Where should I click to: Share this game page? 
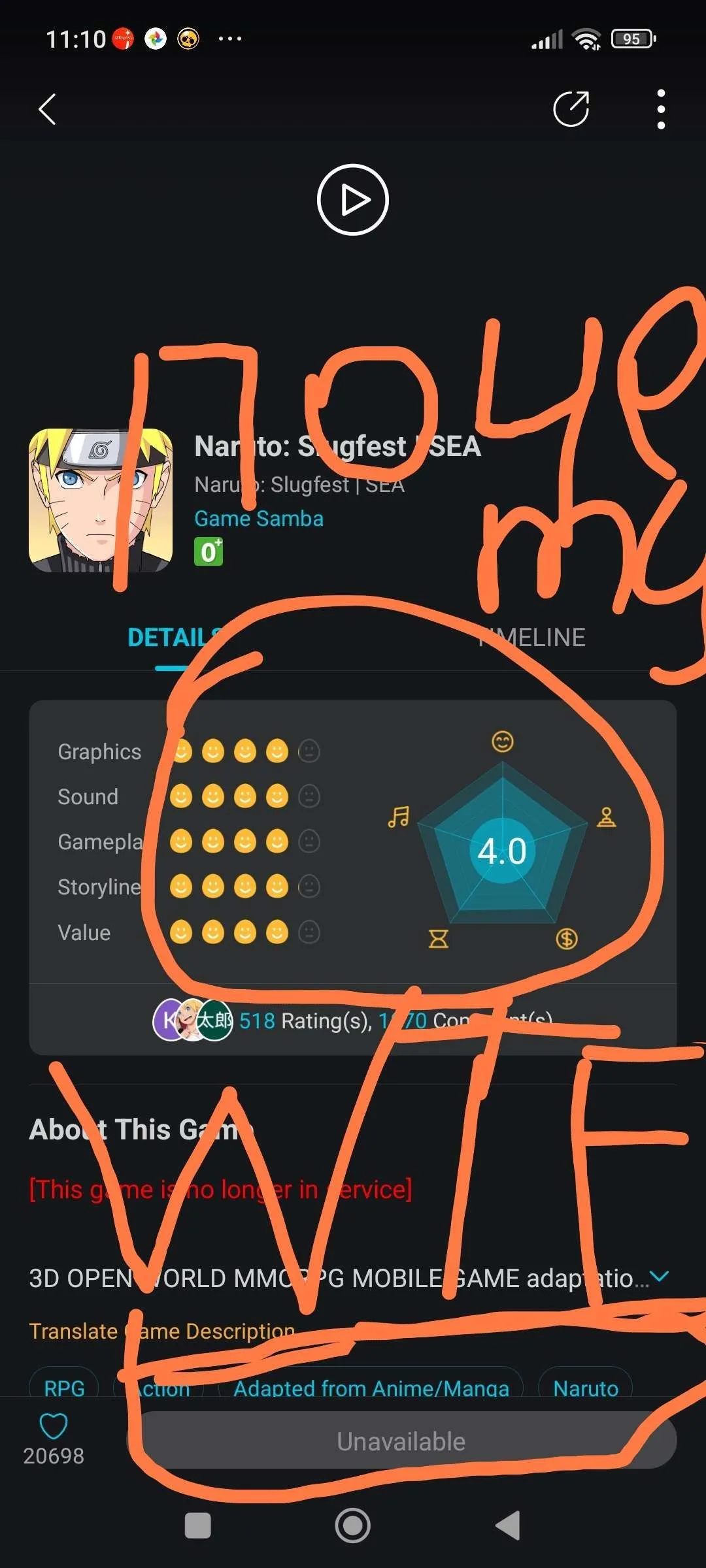click(571, 109)
